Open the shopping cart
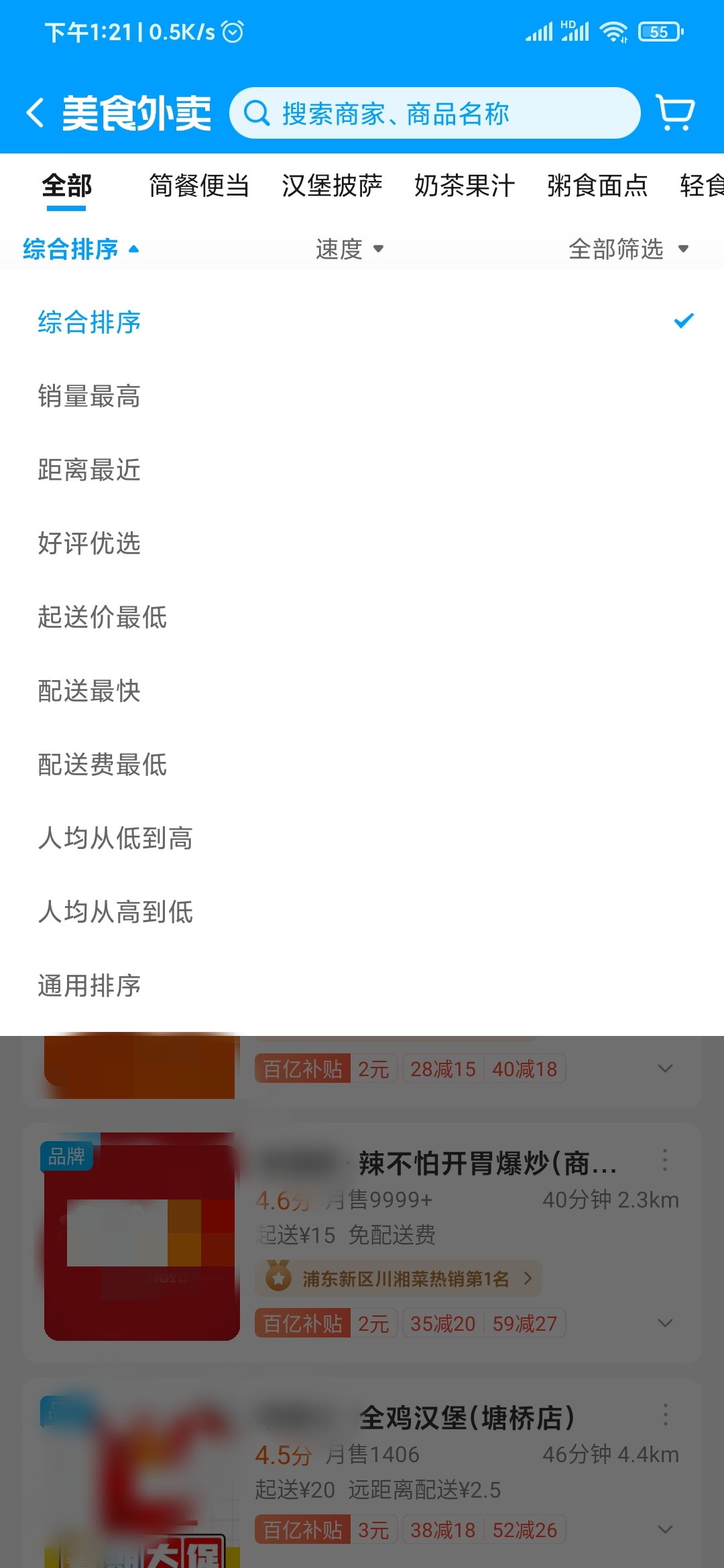Viewport: 724px width, 1568px height. (675, 115)
